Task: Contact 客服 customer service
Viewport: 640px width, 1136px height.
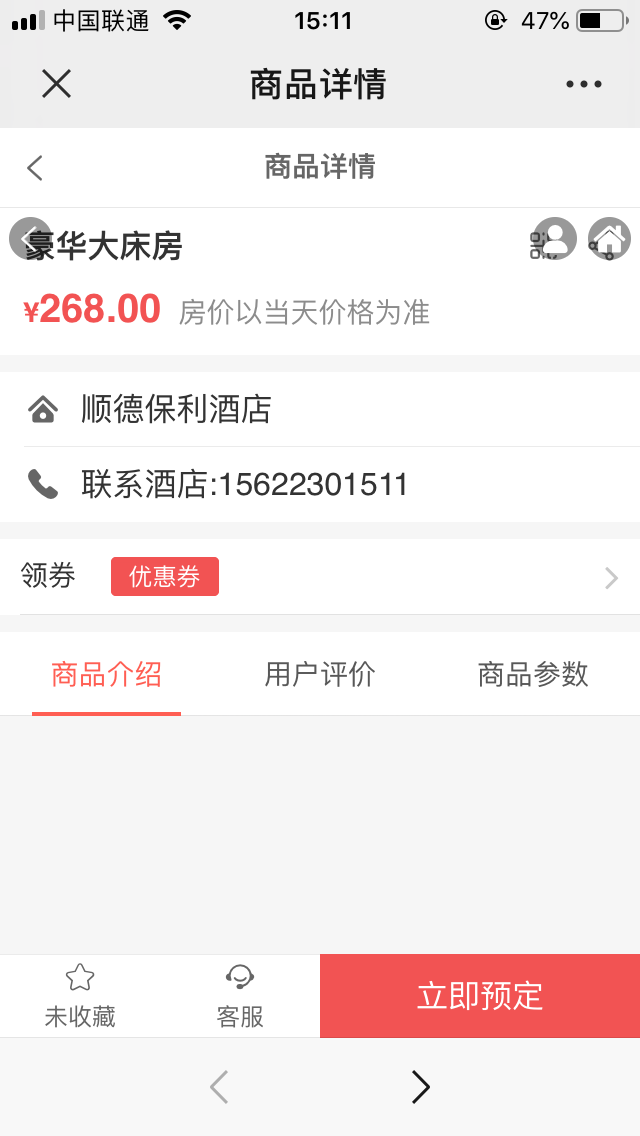Action: 240,996
